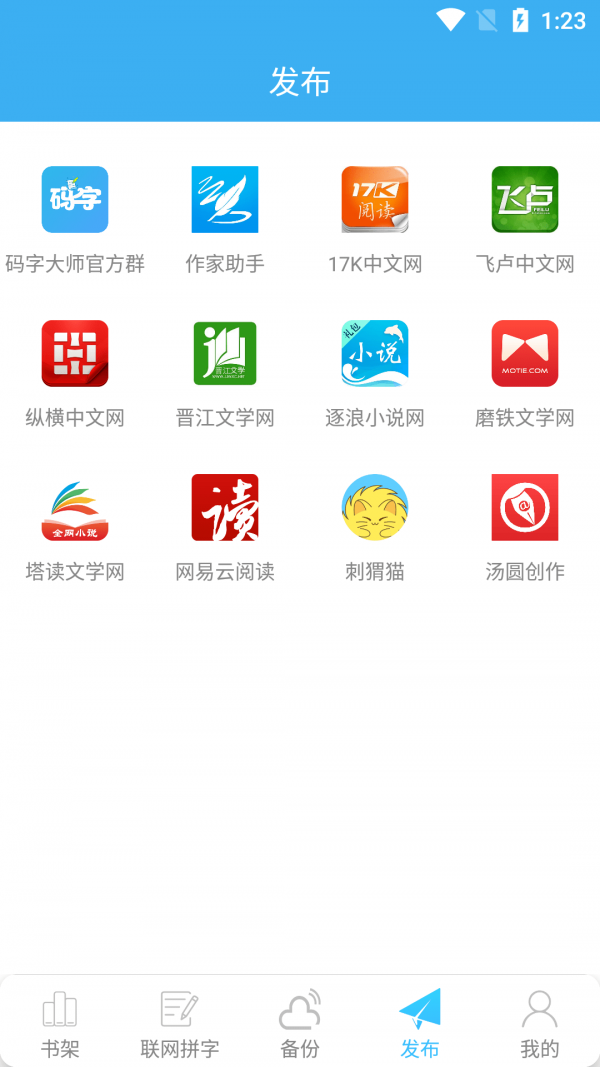The width and height of the screenshot is (600, 1067).
Task: Open the 作家助手 publishing option
Action: pos(225,200)
